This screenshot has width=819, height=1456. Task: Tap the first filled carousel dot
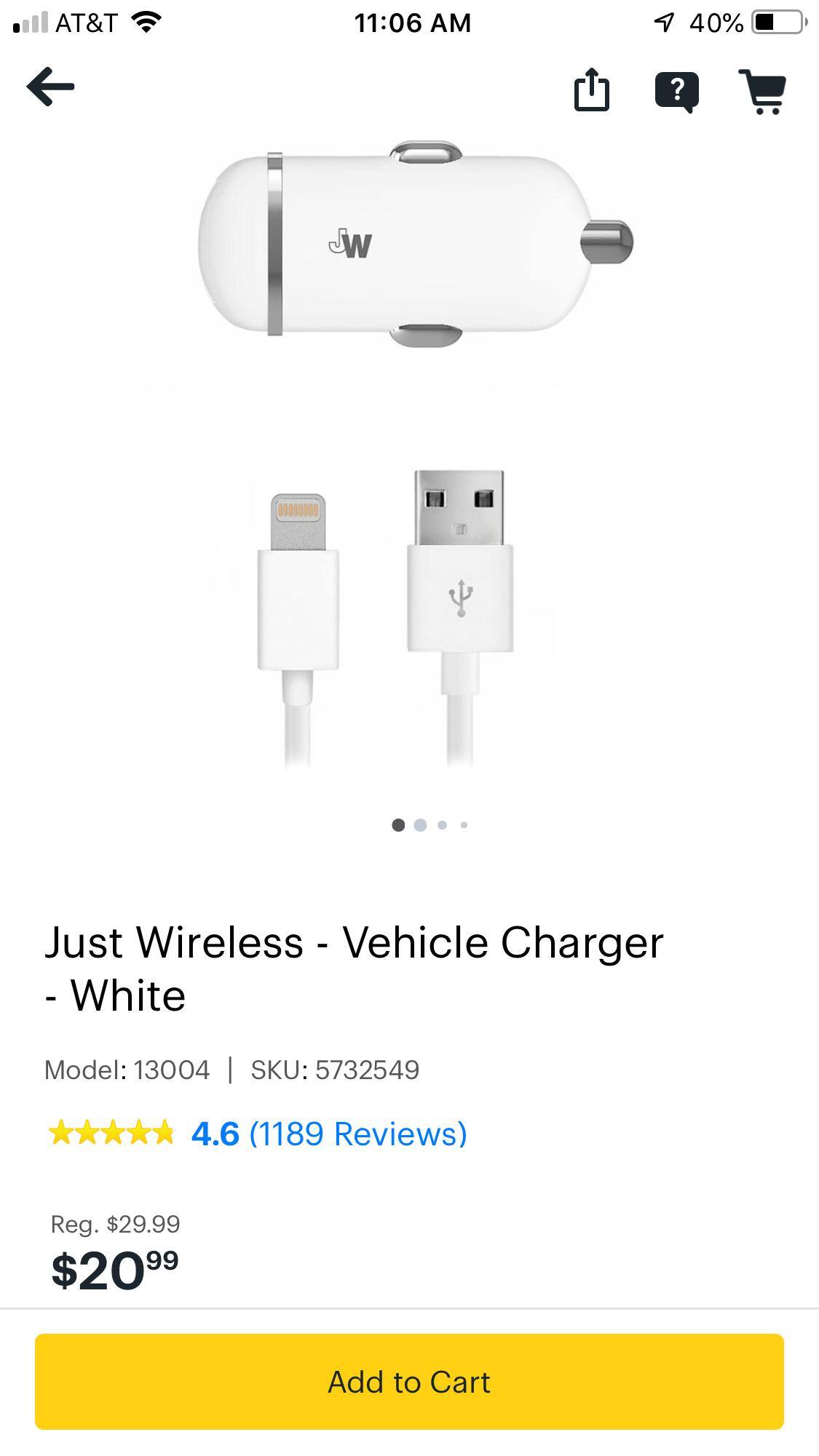click(x=398, y=824)
